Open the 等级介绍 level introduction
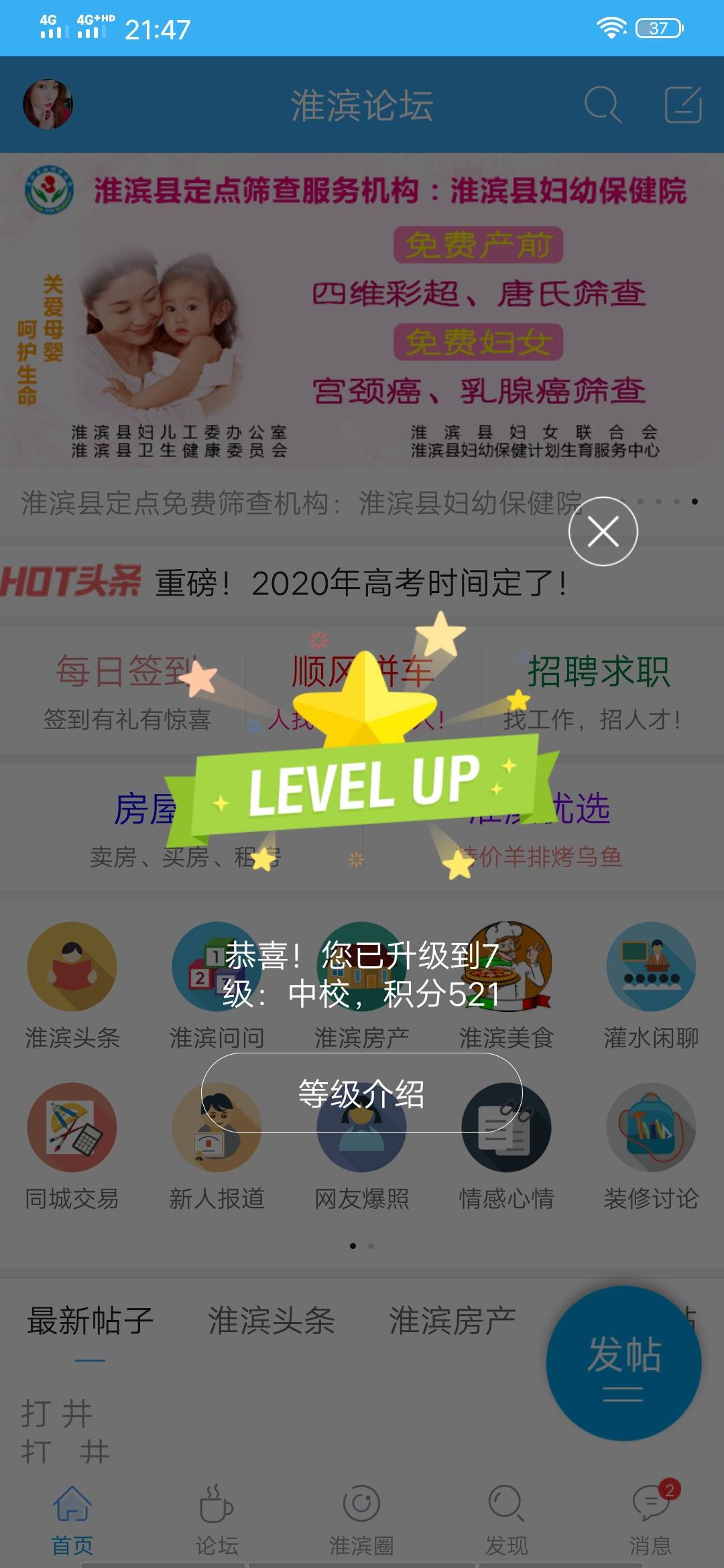Viewport: 724px width, 1568px height. (361, 1094)
